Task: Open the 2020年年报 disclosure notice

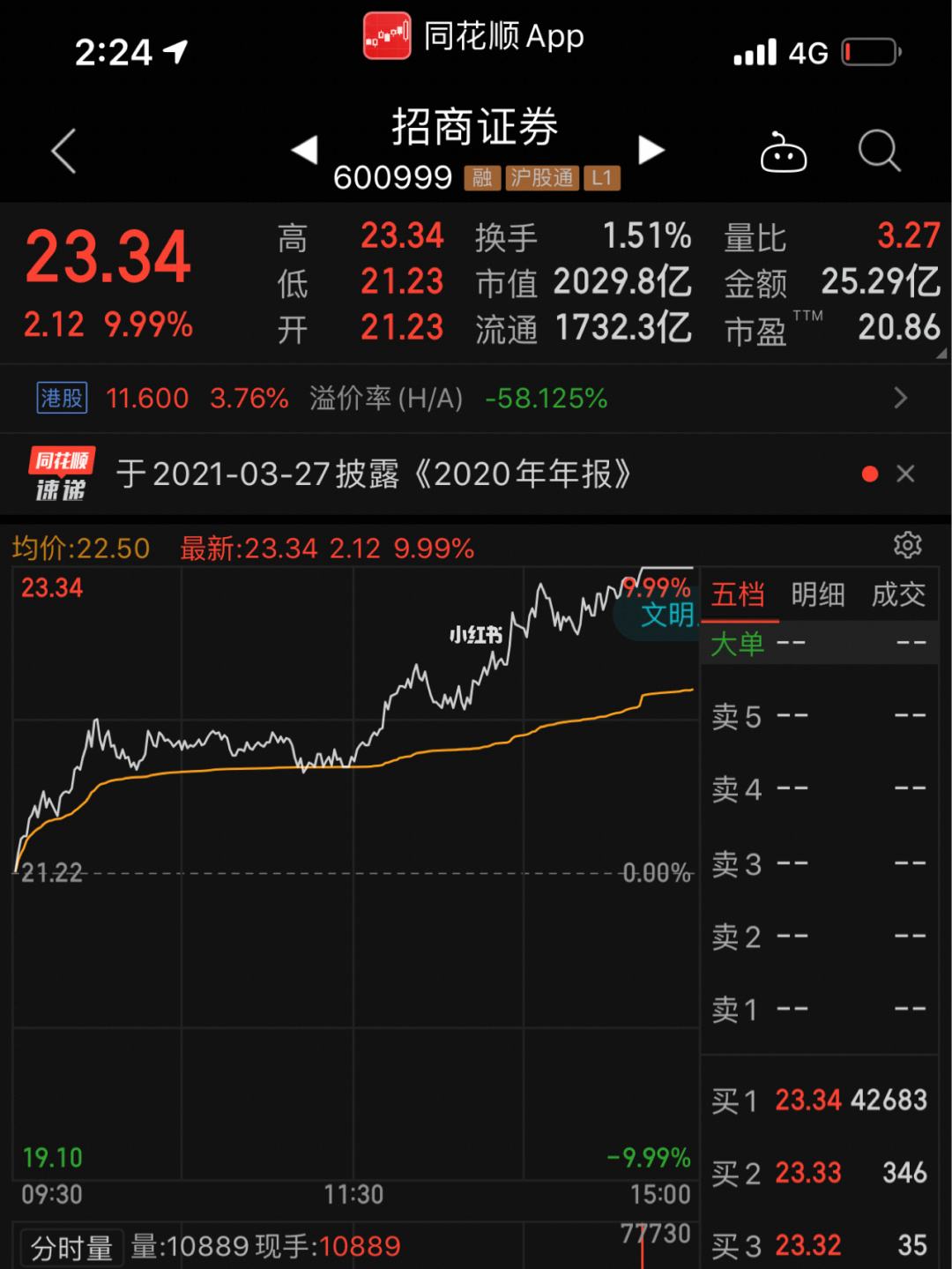Action: click(x=374, y=474)
